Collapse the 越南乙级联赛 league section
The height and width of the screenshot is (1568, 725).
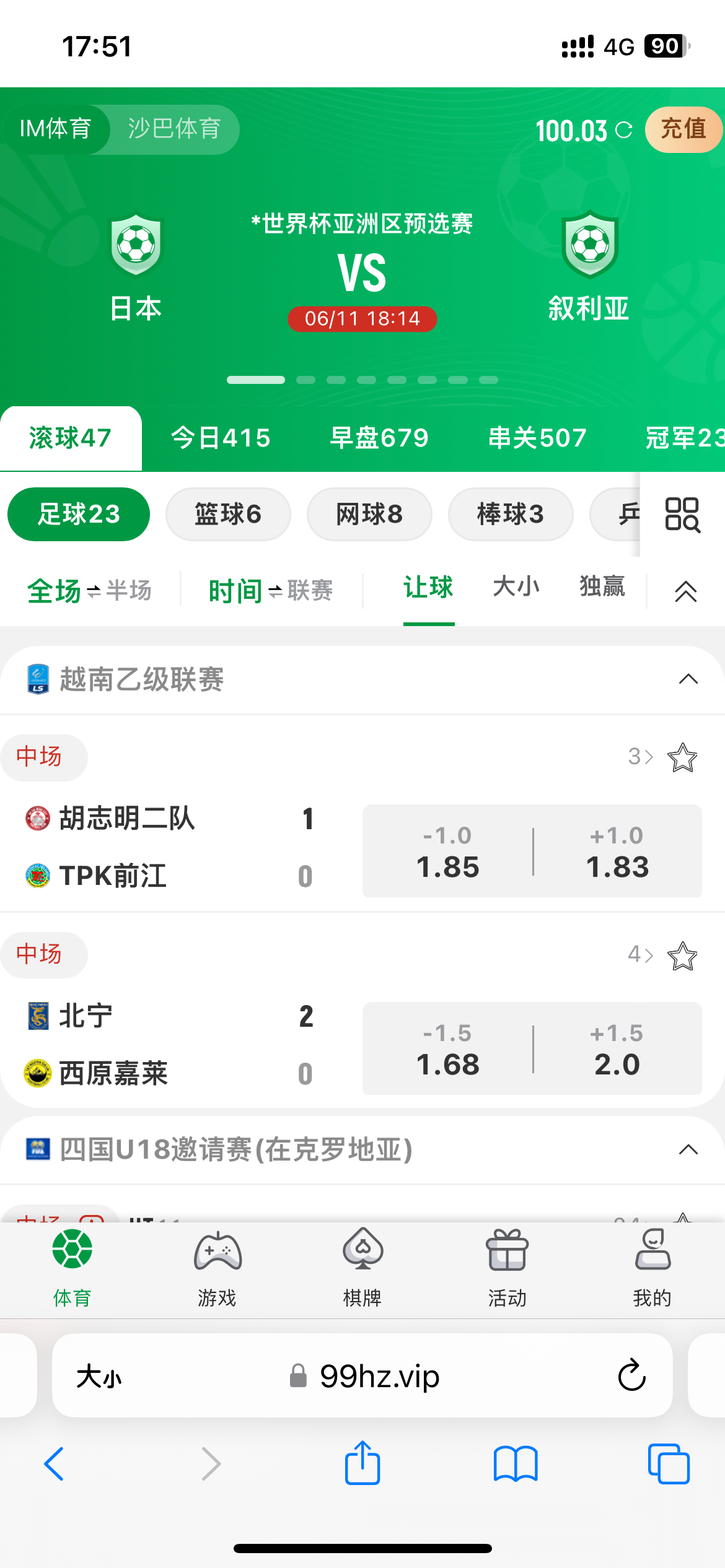(688, 679)
